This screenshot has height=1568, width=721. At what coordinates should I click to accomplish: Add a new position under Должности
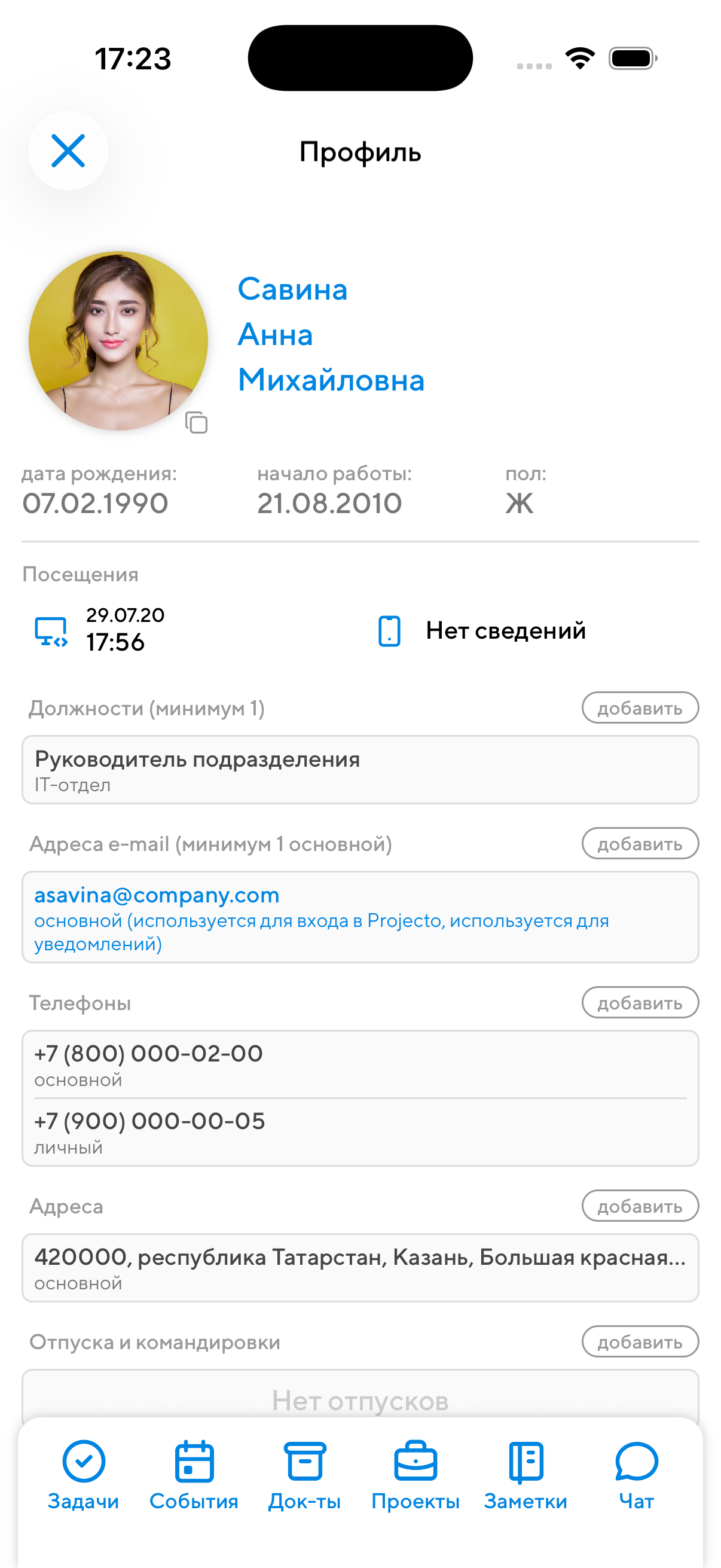point(640,708)
